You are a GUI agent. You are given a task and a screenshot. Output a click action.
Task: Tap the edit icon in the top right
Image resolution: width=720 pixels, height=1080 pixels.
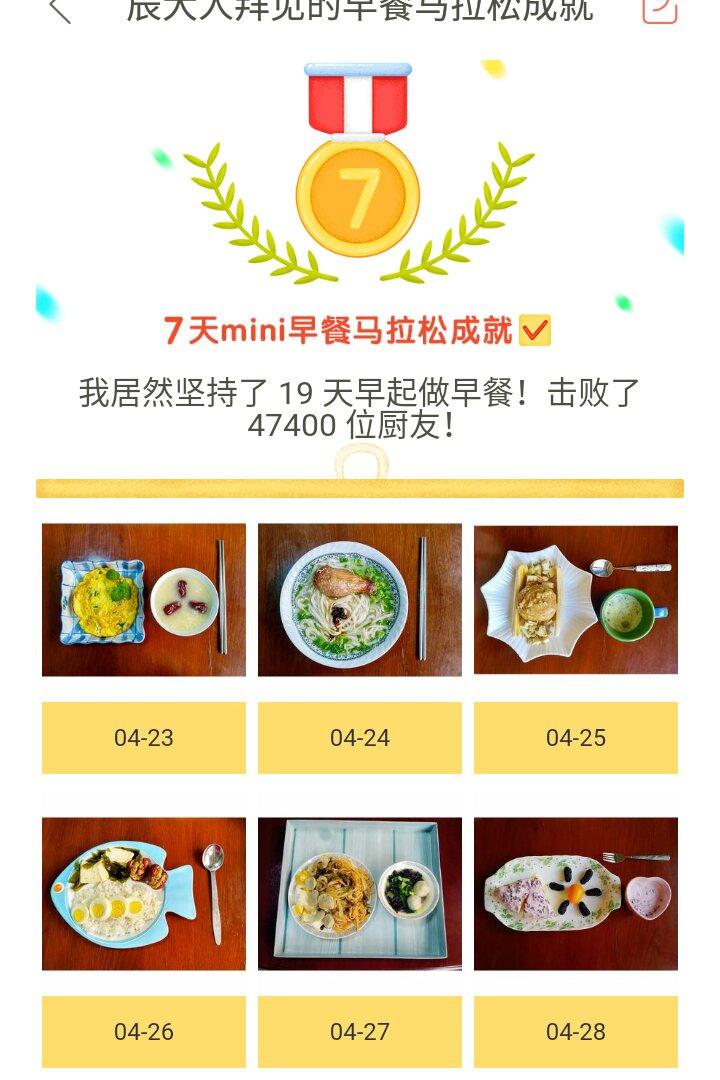coord(659,10)
